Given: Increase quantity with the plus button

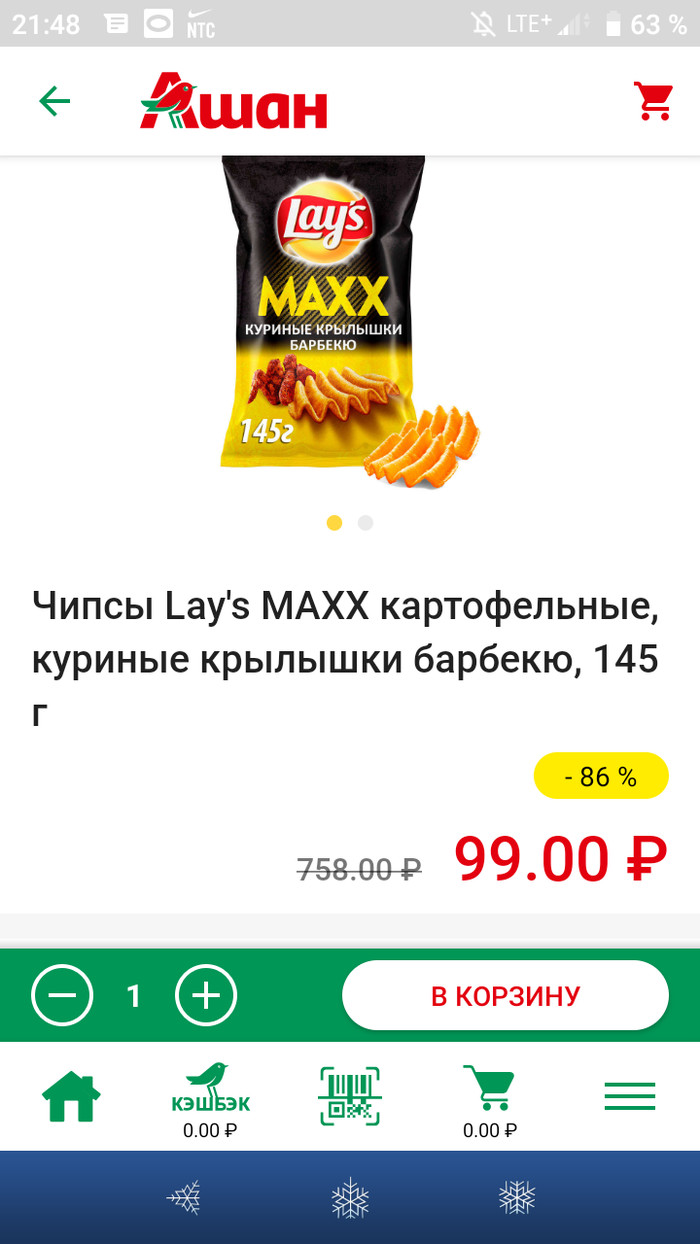Looking at the screenshot, I should (206, 996).
